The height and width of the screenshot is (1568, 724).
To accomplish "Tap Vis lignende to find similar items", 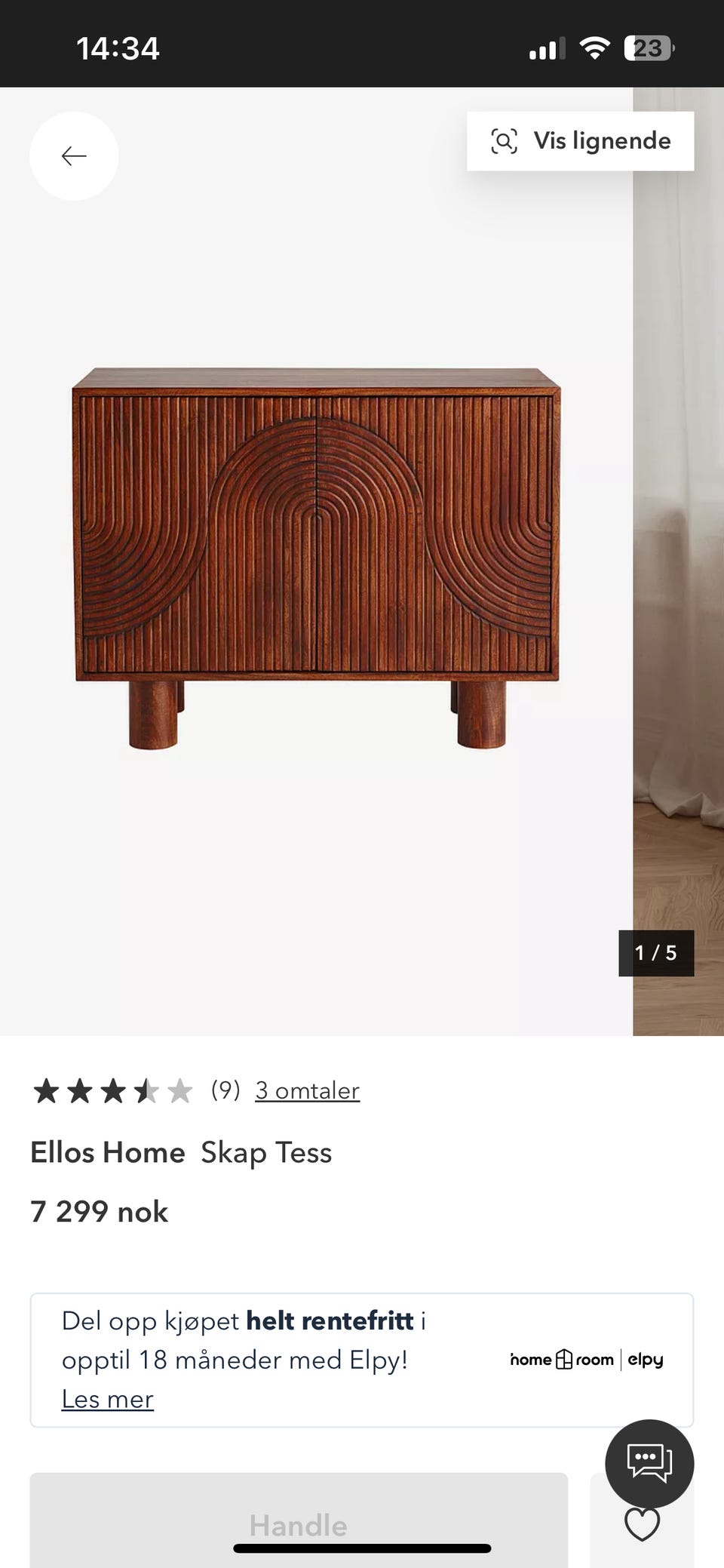I will coord(580,141).
